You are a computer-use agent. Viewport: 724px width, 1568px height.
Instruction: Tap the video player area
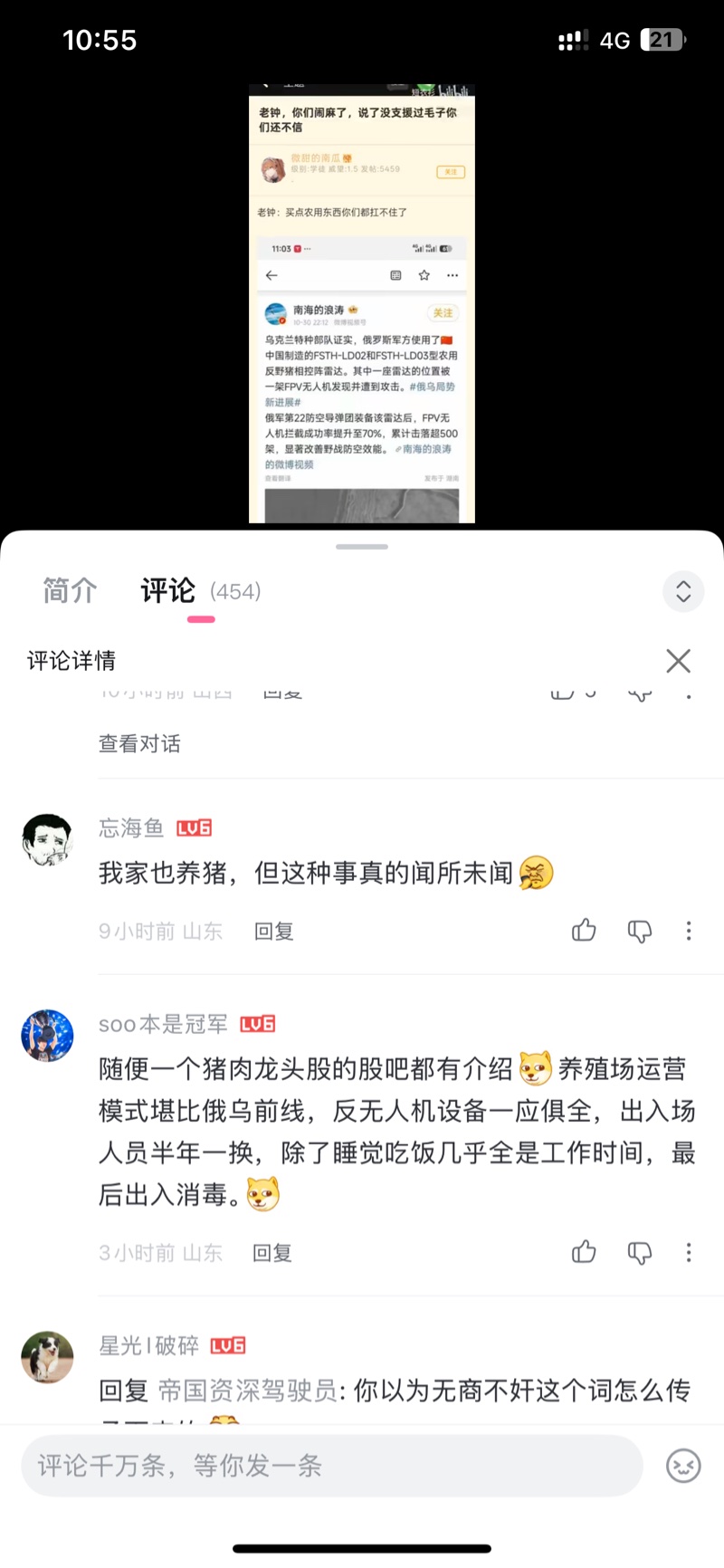362,303
